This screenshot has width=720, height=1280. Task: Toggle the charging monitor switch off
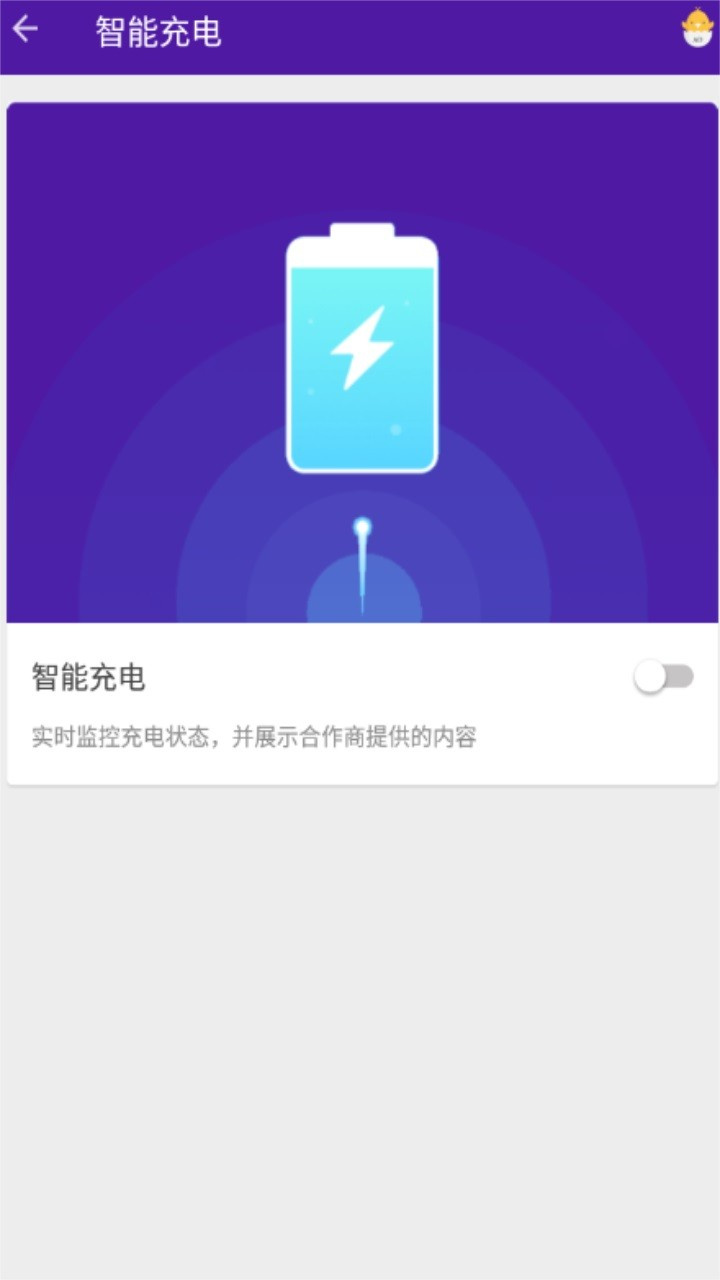[665, 677]
